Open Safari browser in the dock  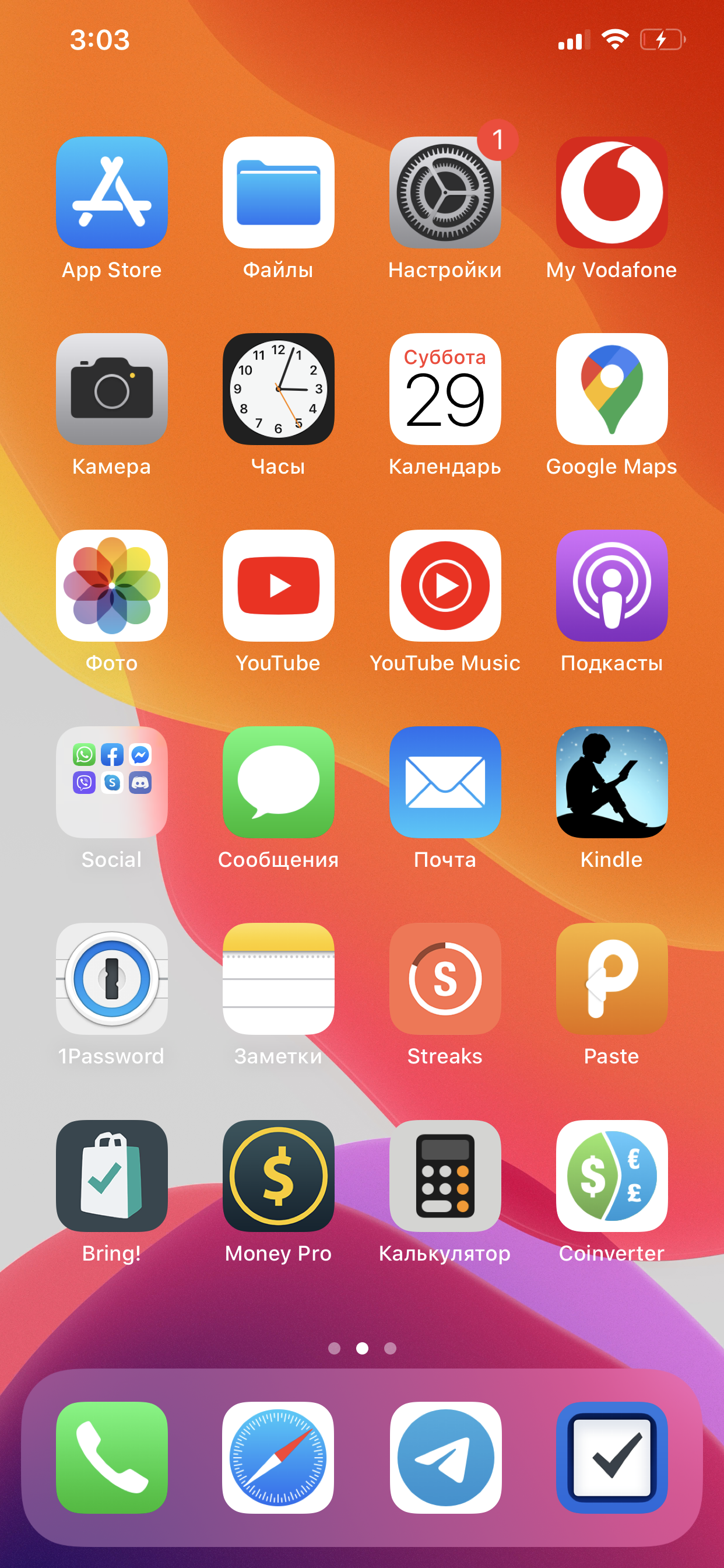[278, 1458]
